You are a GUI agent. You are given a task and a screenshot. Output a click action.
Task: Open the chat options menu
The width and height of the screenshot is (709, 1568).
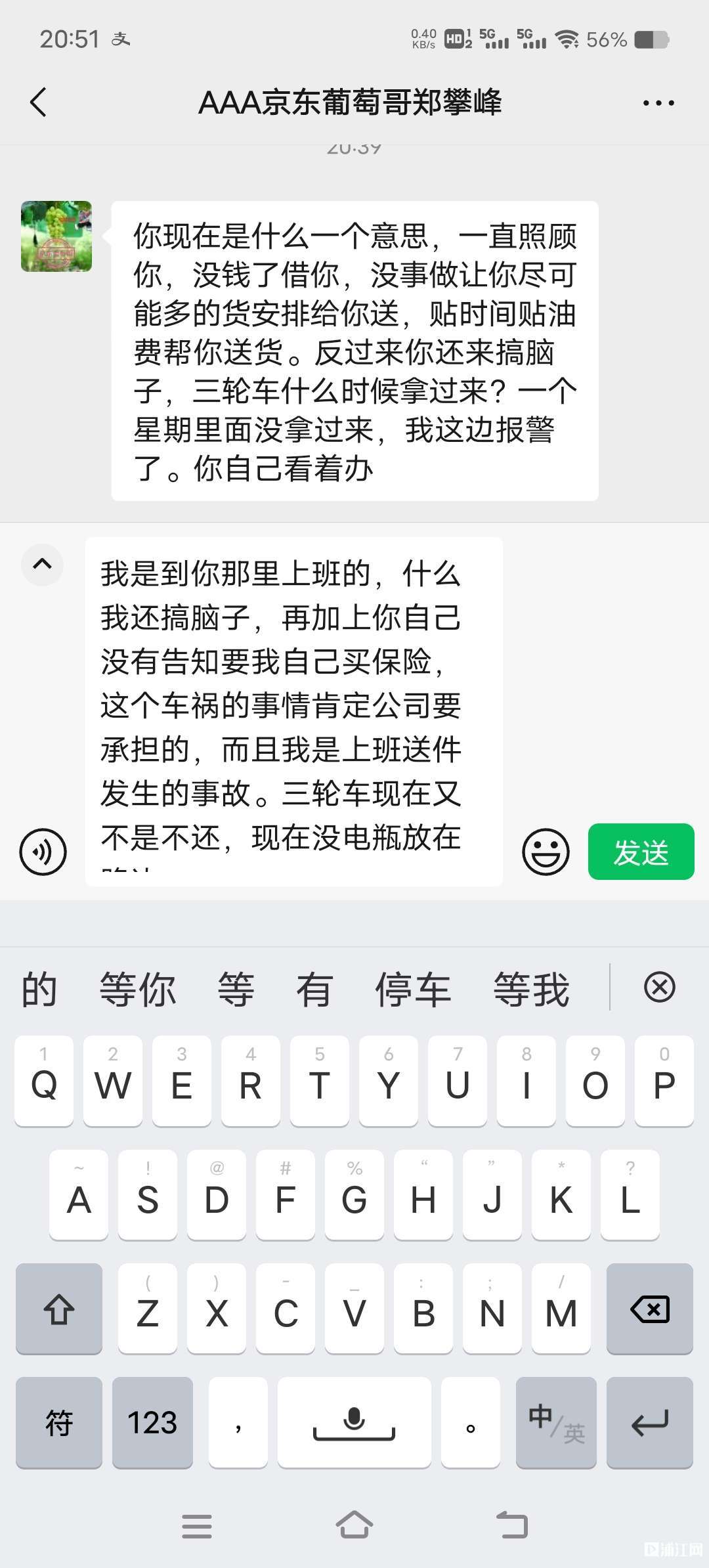(x=658, y=103)
